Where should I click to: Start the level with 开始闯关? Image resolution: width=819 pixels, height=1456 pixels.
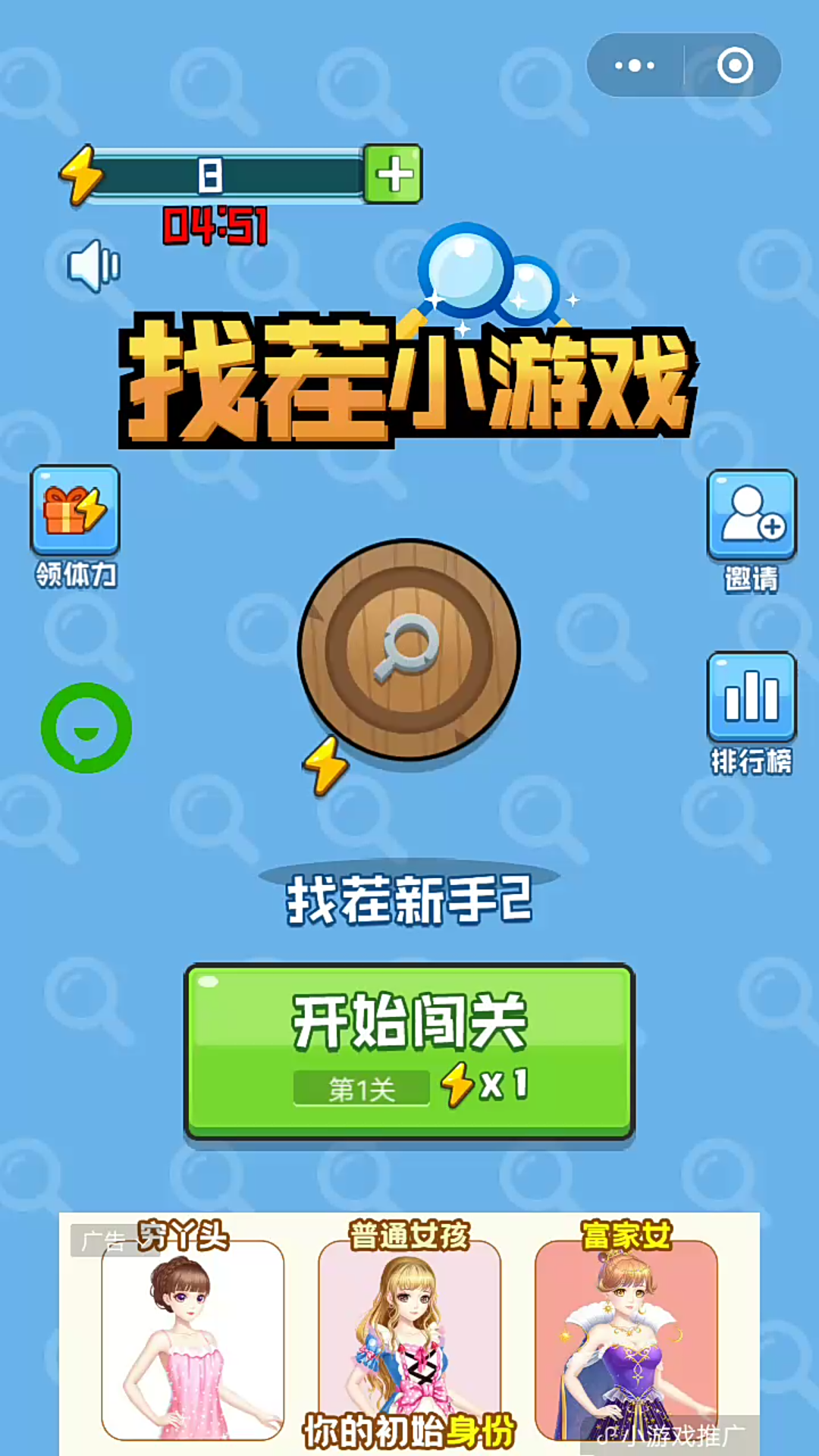coord(409,1051)
